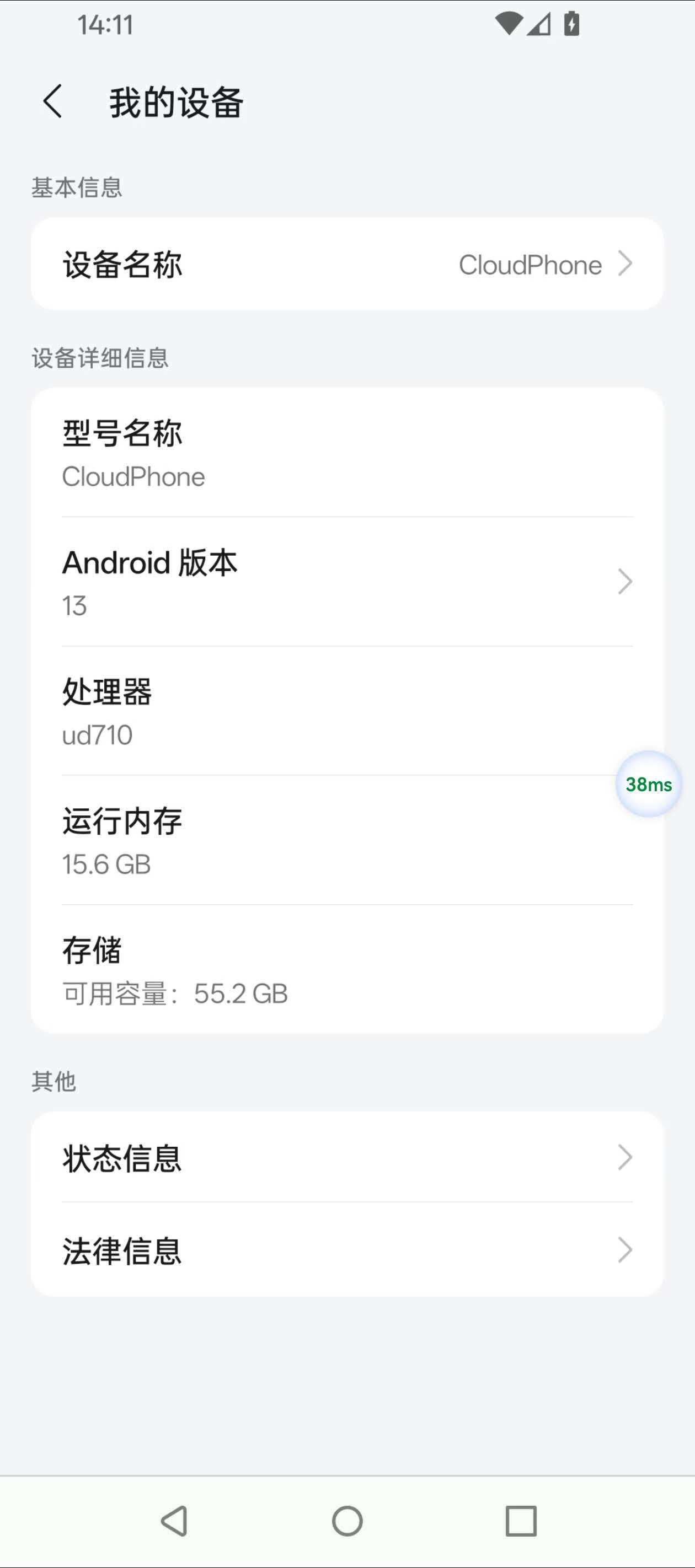Tap the system home button
Screen dimensions: 695x1568
[347, 1521]
